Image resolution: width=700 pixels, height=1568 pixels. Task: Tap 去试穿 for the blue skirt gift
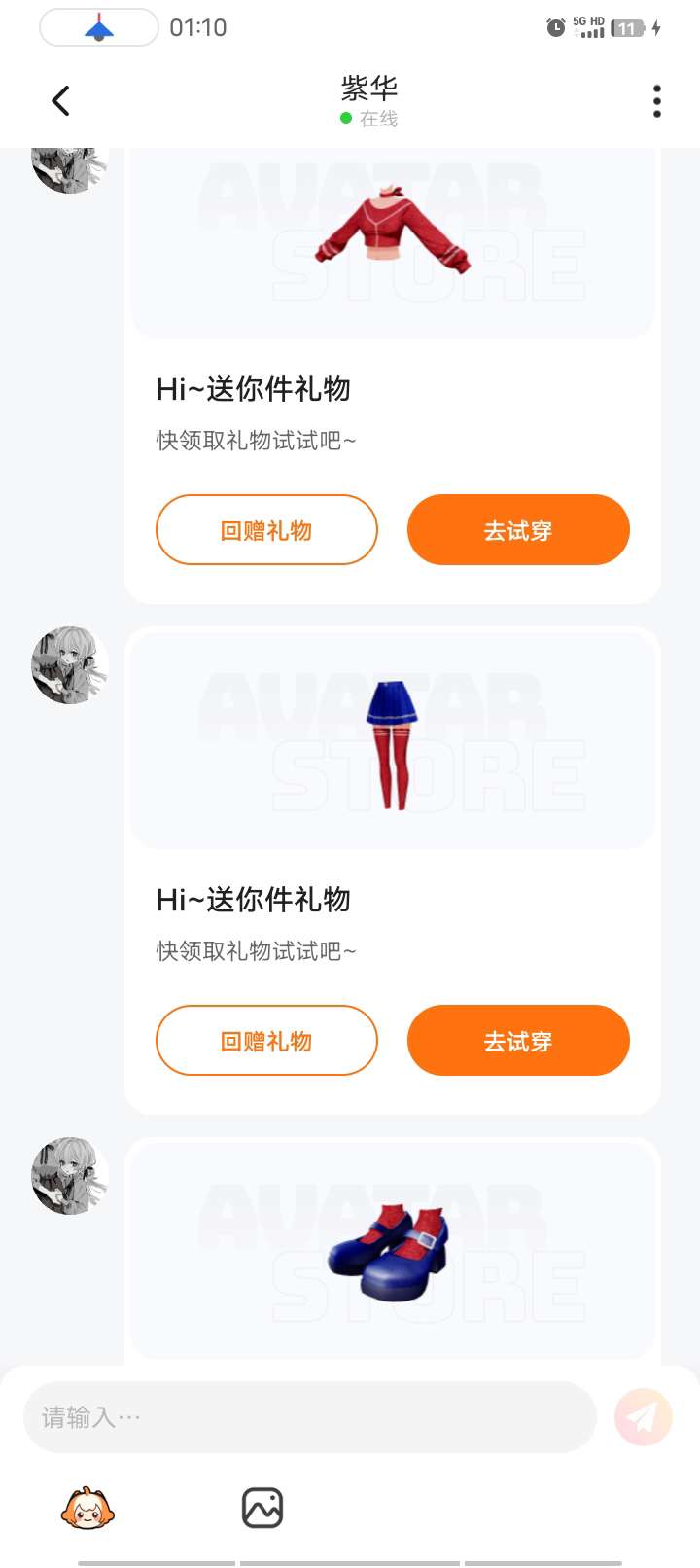(x=518, y=1041)
